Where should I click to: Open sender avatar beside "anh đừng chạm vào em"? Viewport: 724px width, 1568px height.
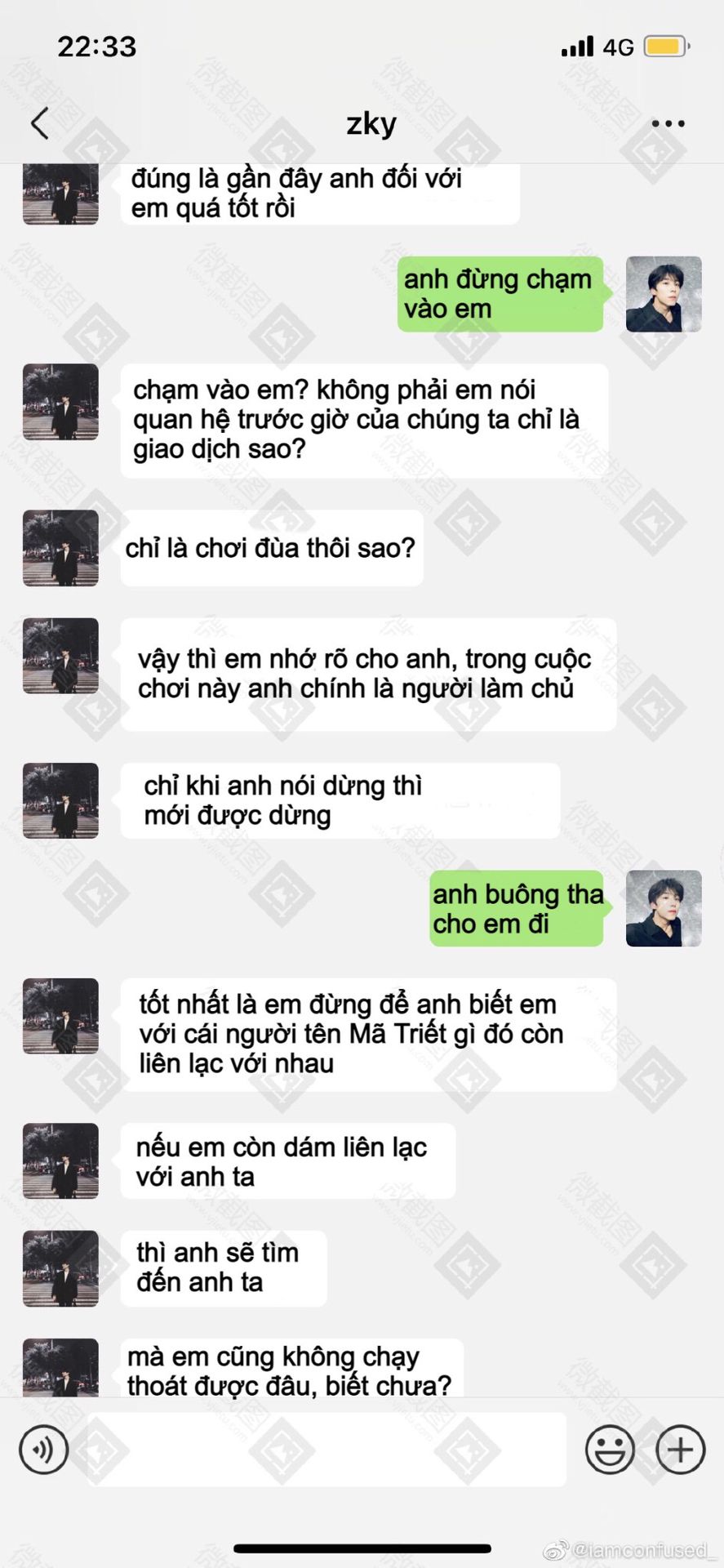point(663,294)
